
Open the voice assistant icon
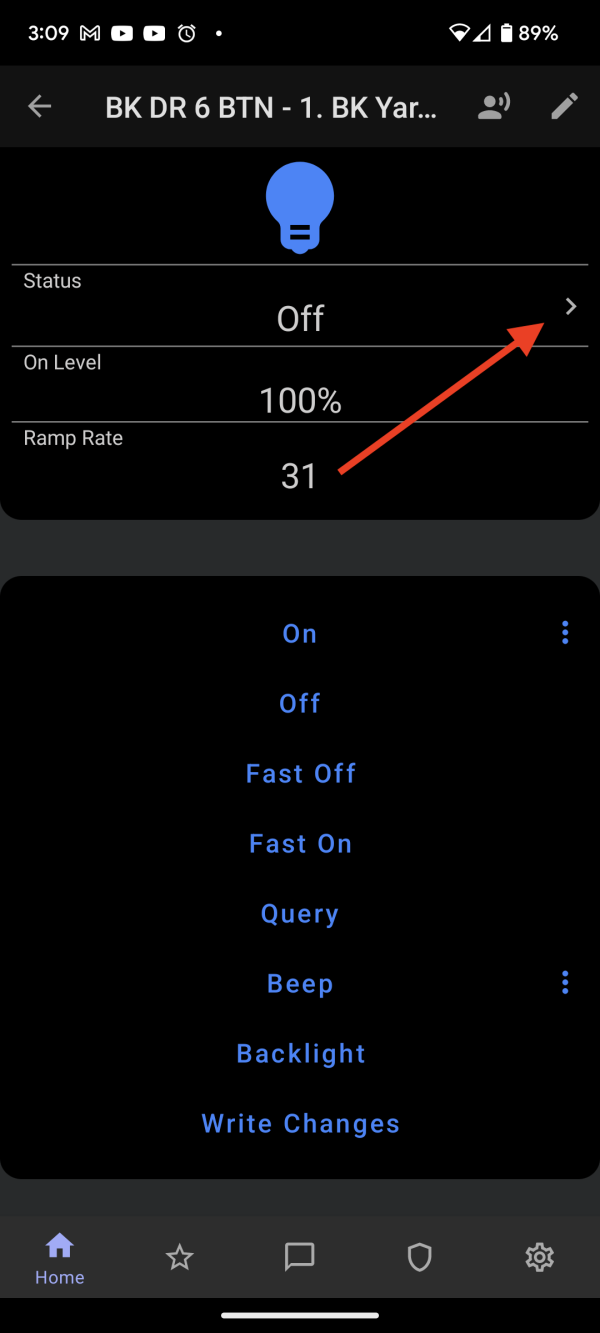tap(493, 107)
